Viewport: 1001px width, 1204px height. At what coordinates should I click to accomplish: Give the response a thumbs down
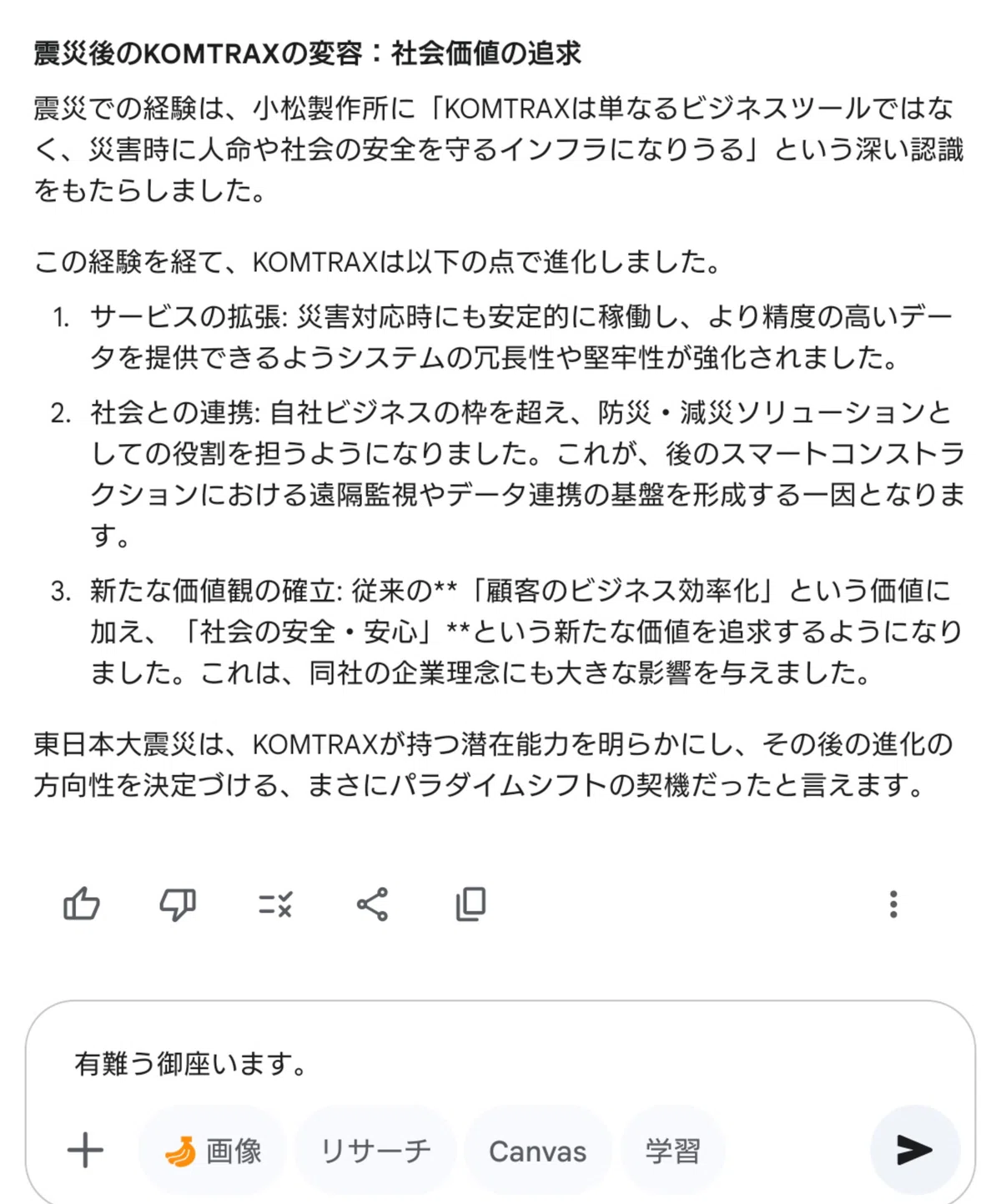178,904
